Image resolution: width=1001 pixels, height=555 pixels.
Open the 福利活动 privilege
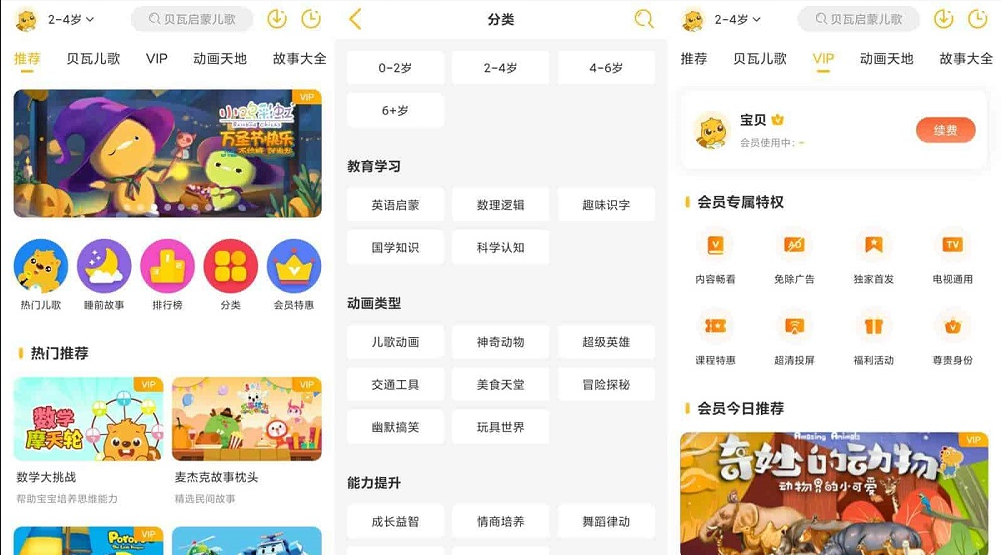[x=874, y=336]
